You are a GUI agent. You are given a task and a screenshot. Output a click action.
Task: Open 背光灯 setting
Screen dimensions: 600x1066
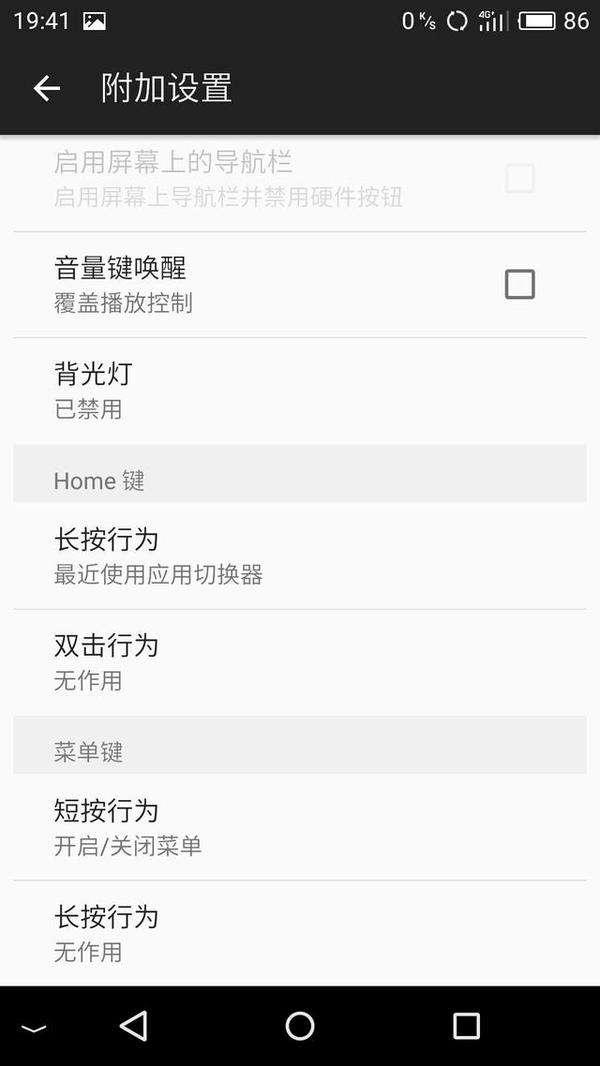pyautogui.click(x=300, y=391)
